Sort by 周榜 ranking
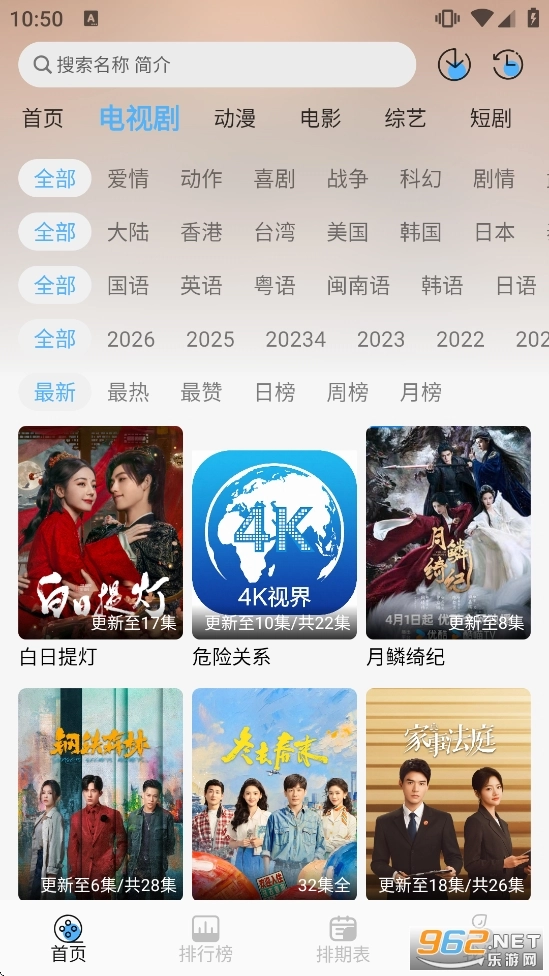Image resolution: width=549 pixels, height=976 pixels. point(347,392)
